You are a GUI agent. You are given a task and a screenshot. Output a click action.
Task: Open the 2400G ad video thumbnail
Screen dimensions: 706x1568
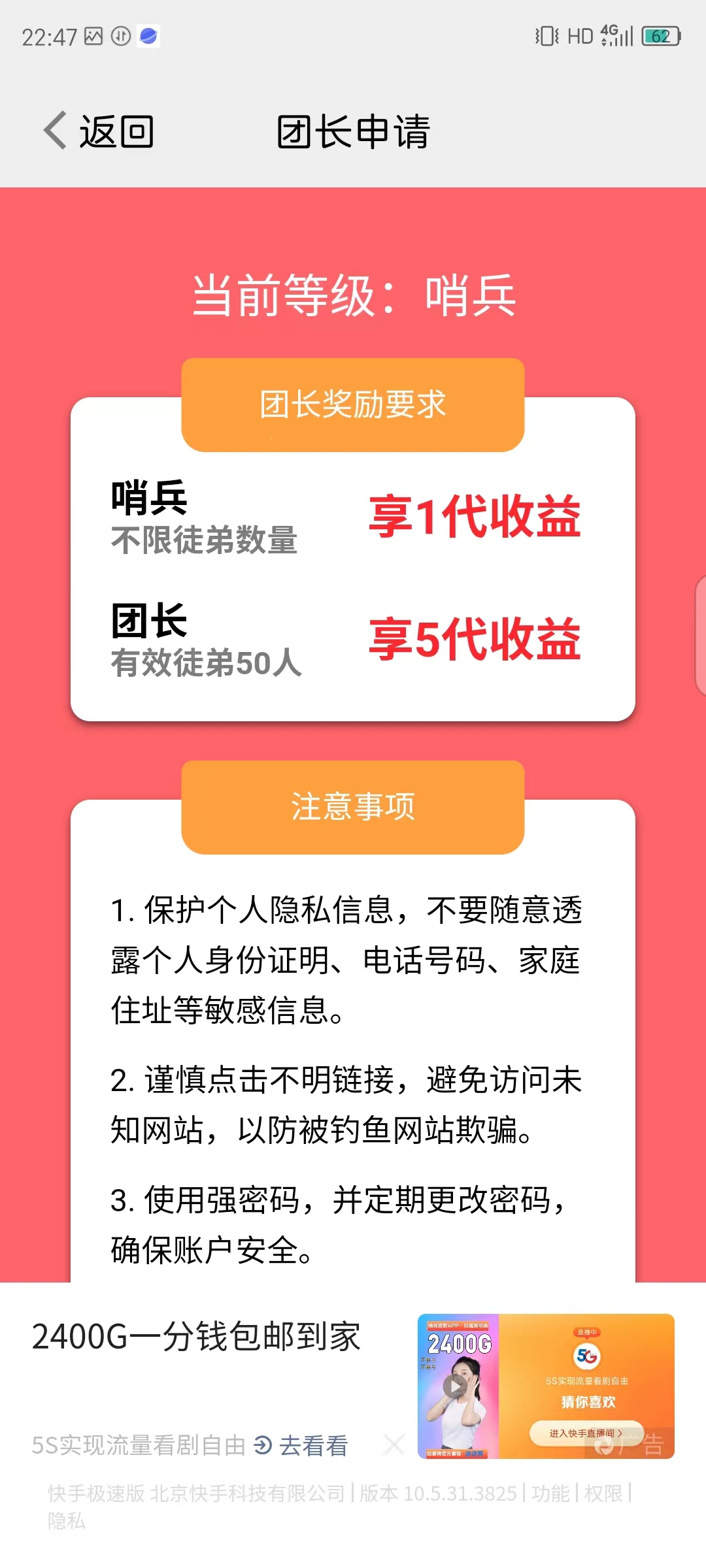pyautogui.click(x=458, y=1386)
